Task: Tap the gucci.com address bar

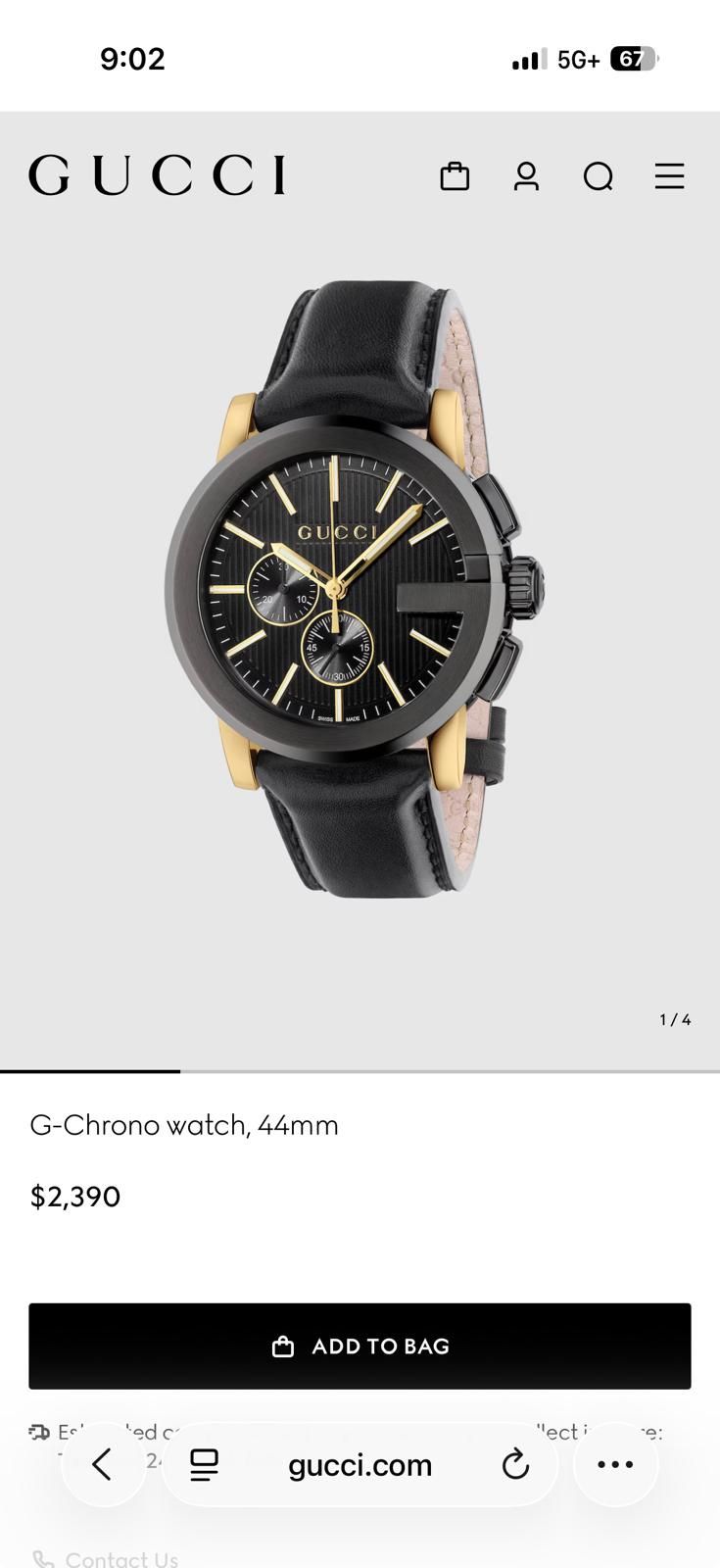Action: 360,1464
